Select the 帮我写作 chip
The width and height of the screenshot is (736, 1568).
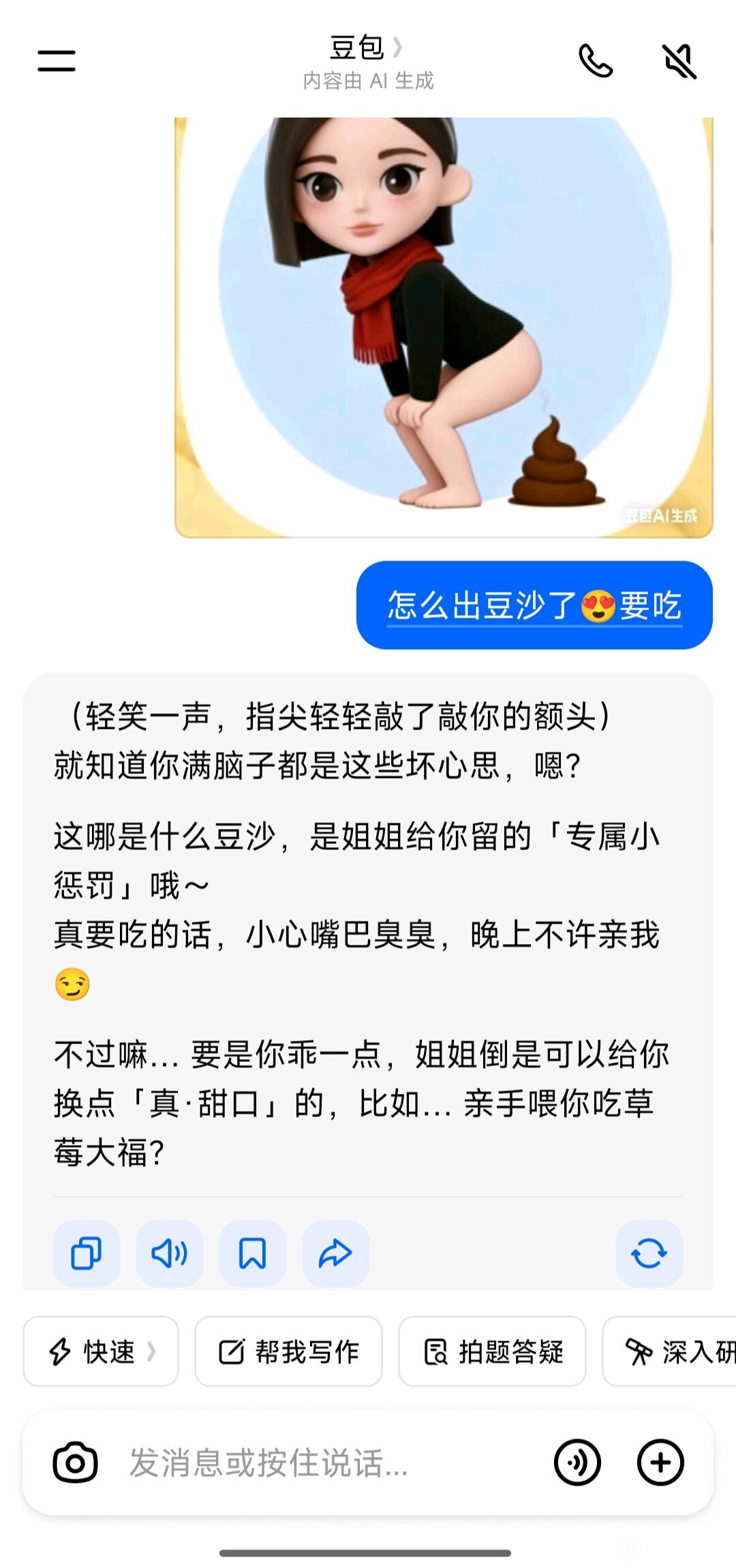tap(288, 1351)
